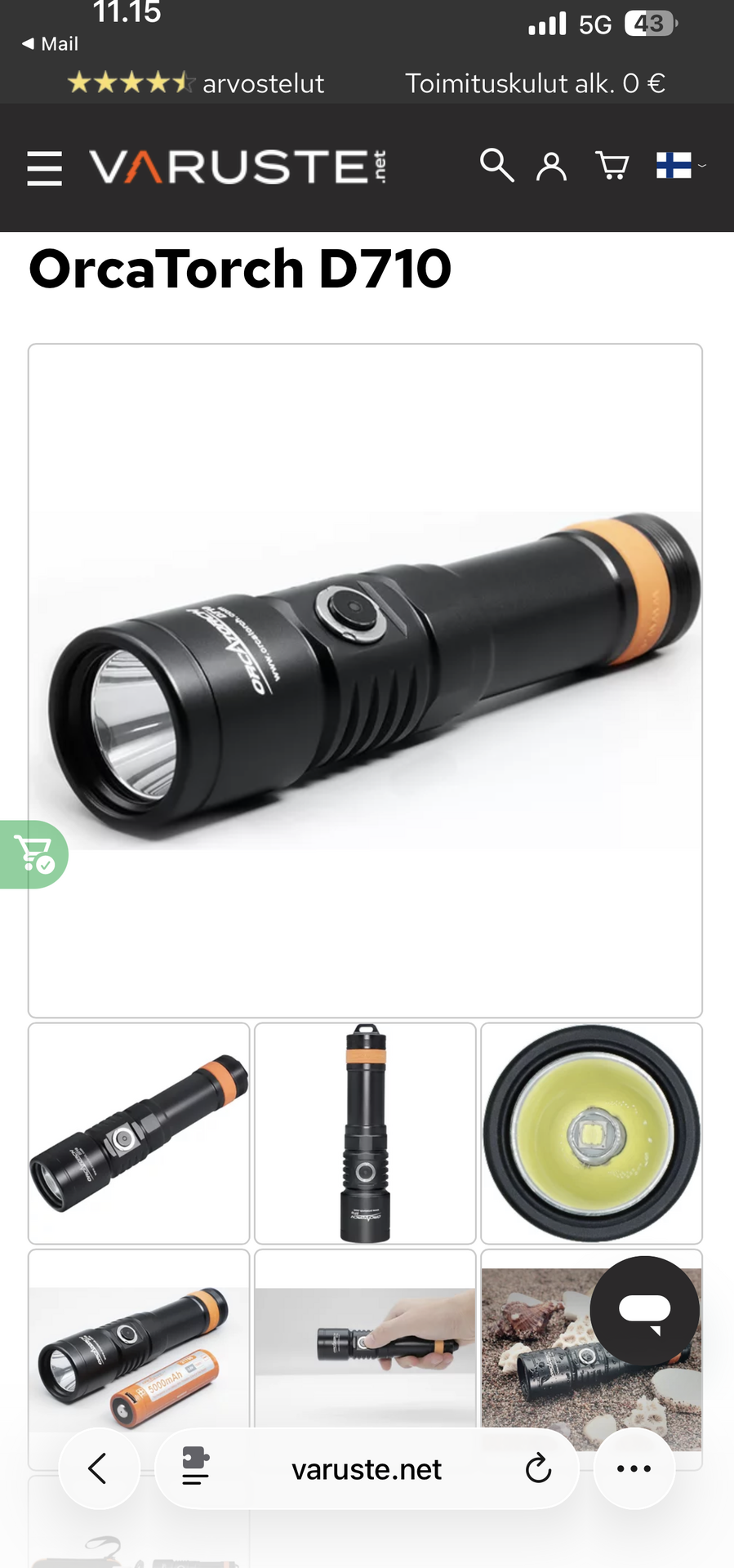The image size is (734, 1568).
Task: Tap the varuste.net address bar
Action: tap(366, 1469)
